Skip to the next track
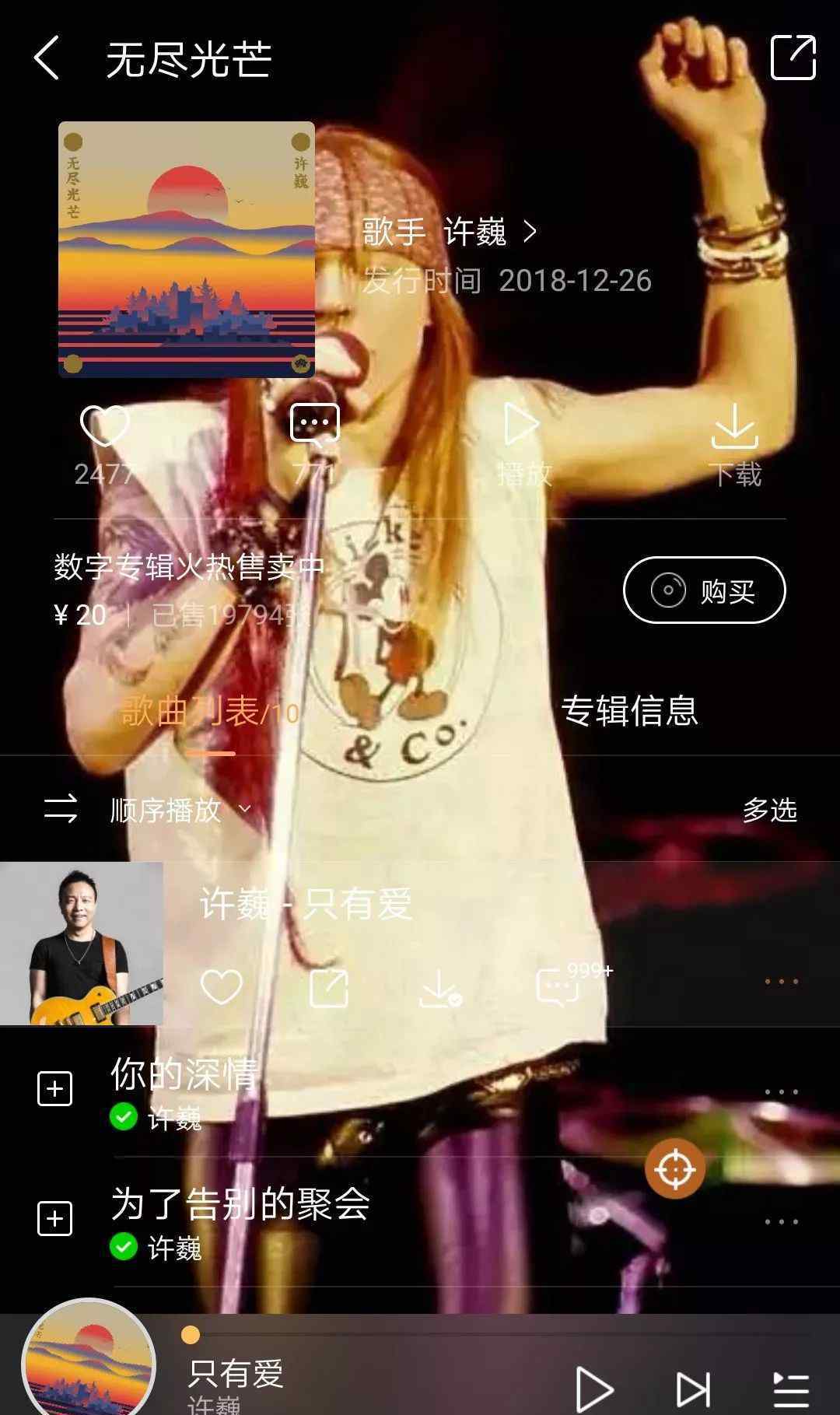 pyautogui.click(x=693, y=1389)
